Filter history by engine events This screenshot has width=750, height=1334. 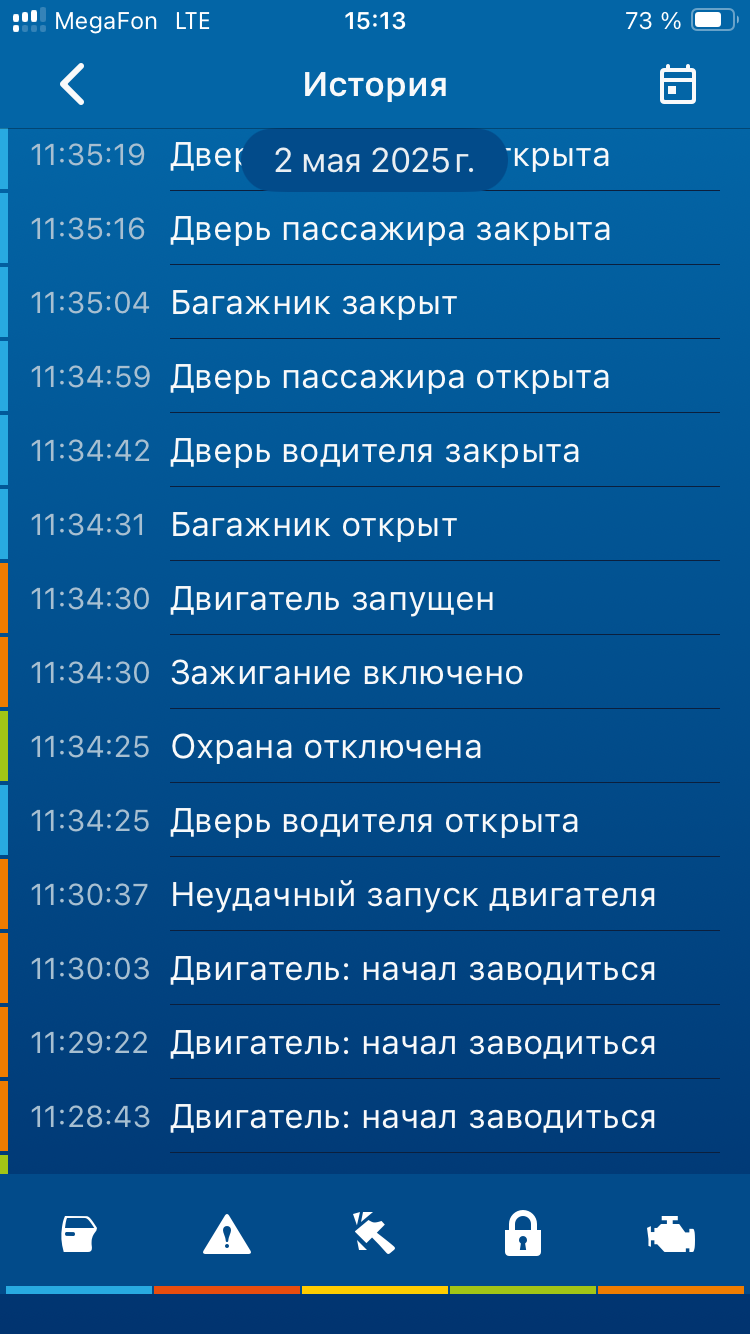pyautogui.click(x=671, y=1235)
